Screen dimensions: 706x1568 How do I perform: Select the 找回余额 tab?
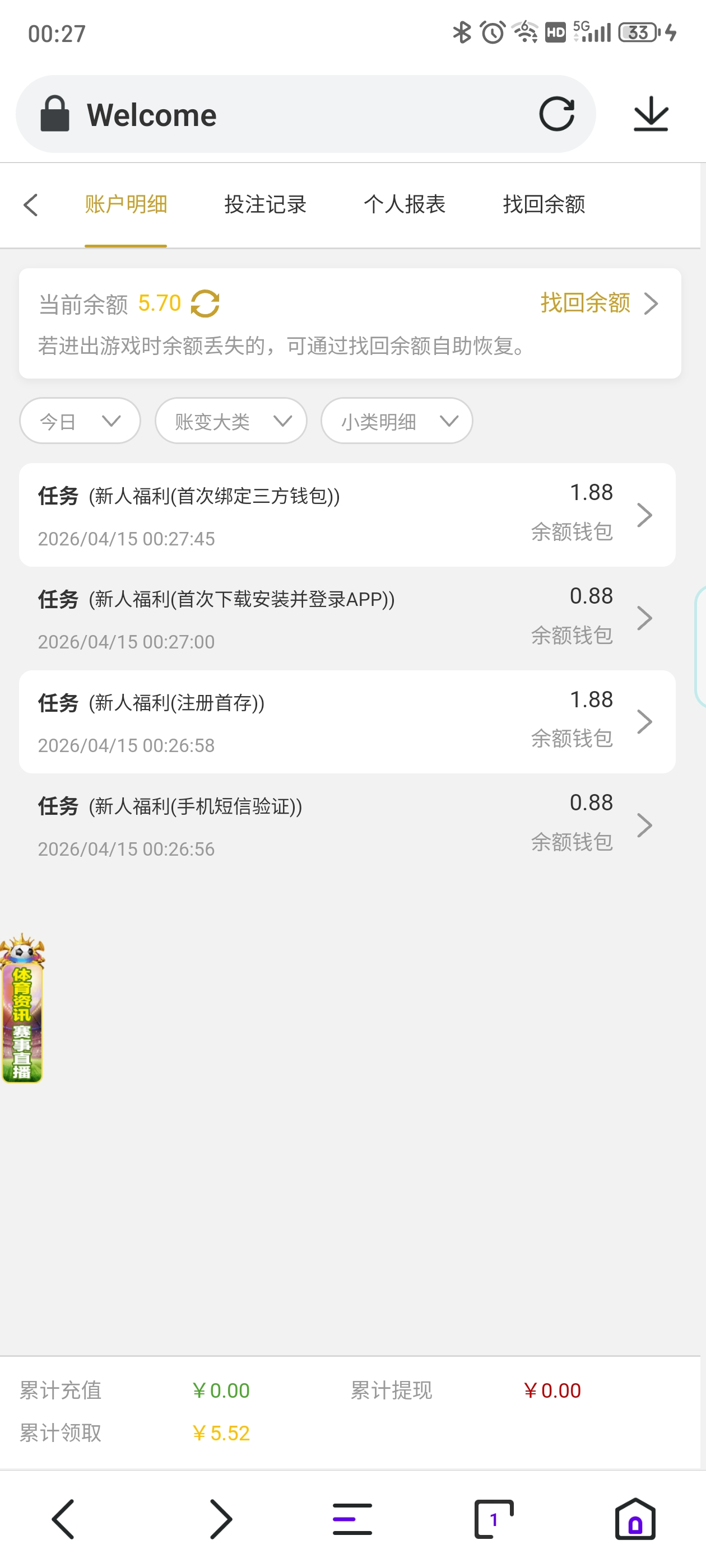[x=544, y=204]
